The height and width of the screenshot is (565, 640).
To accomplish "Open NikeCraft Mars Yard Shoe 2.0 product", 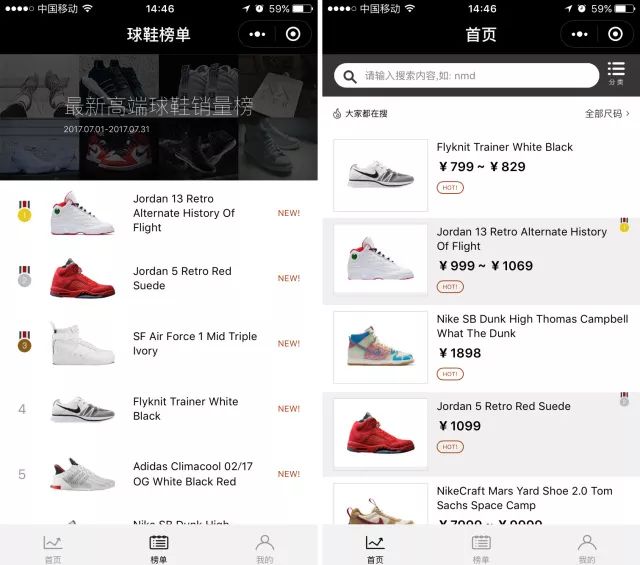I will [480, 505].
